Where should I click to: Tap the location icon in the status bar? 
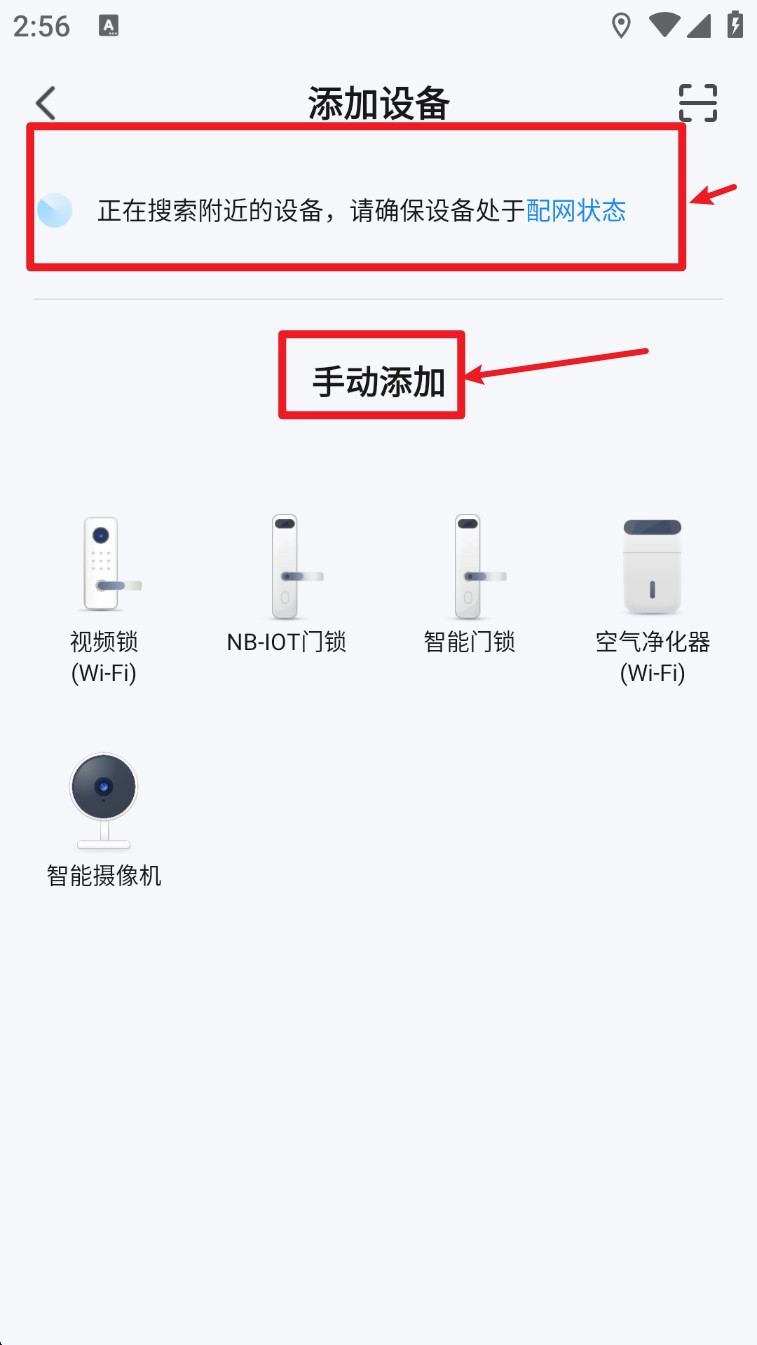click(621, 26)
